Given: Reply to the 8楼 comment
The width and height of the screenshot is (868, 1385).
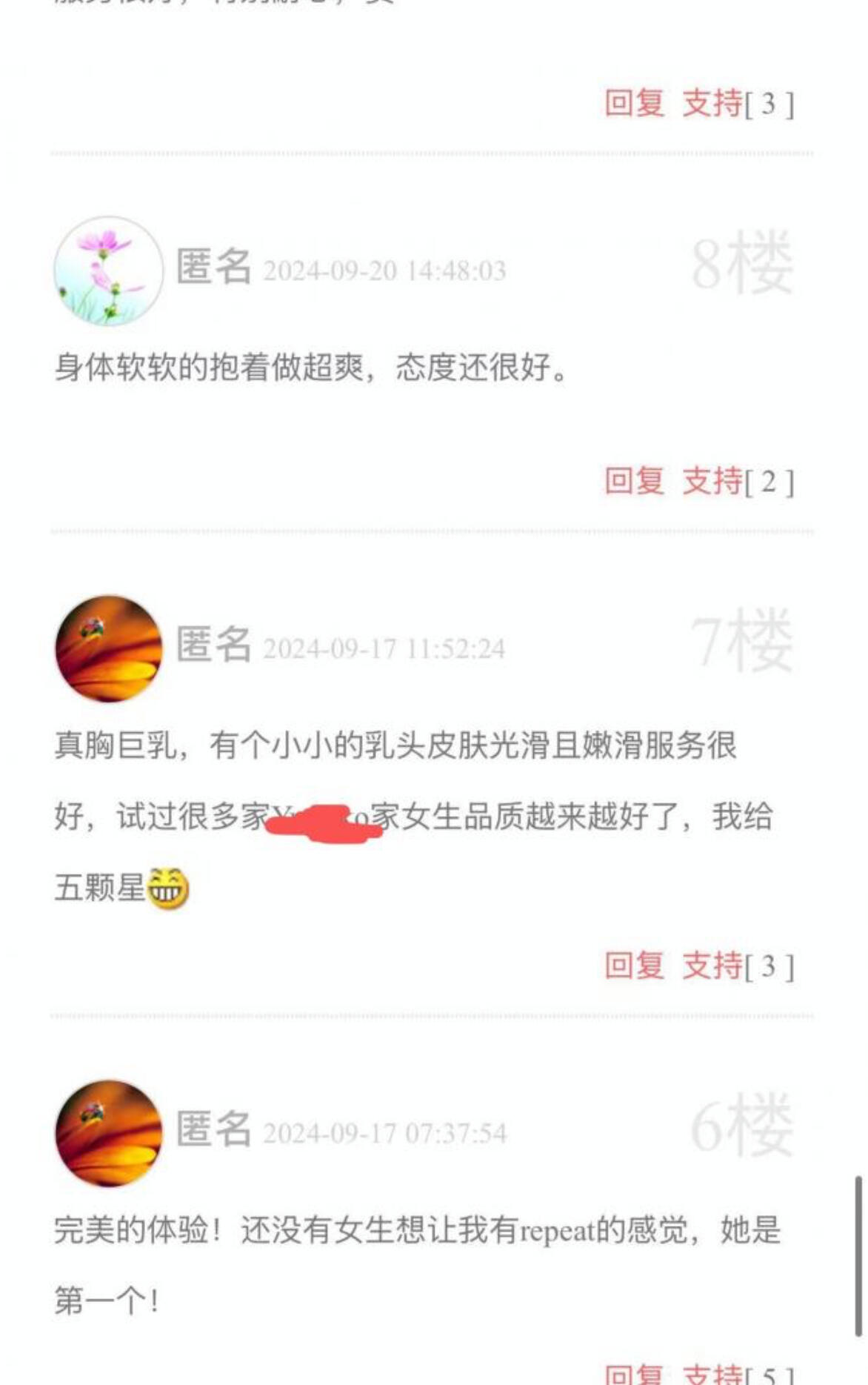Looking at the screenshot, I should [x=634, y=481].
